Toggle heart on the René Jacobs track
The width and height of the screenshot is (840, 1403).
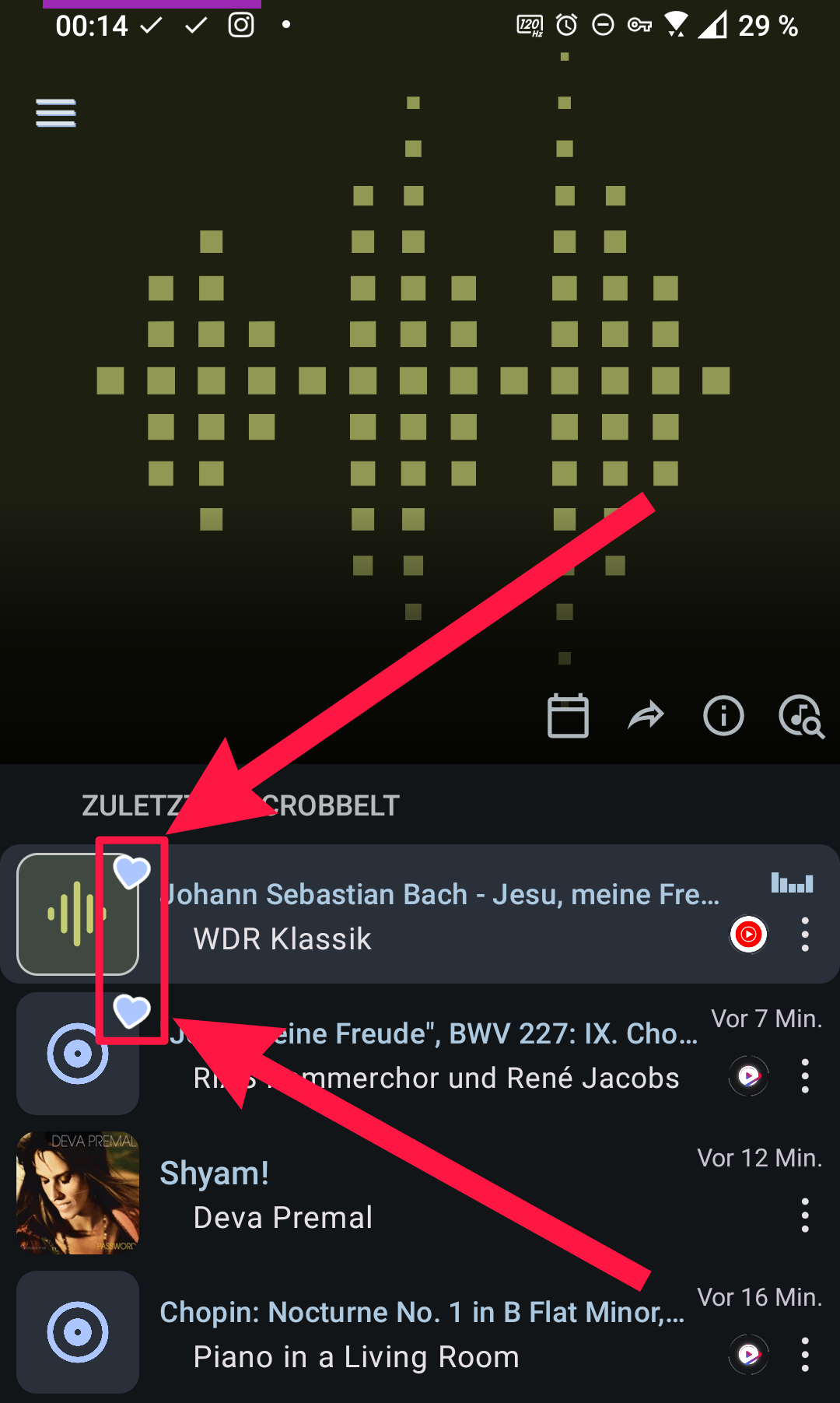tap(131, 1012)
